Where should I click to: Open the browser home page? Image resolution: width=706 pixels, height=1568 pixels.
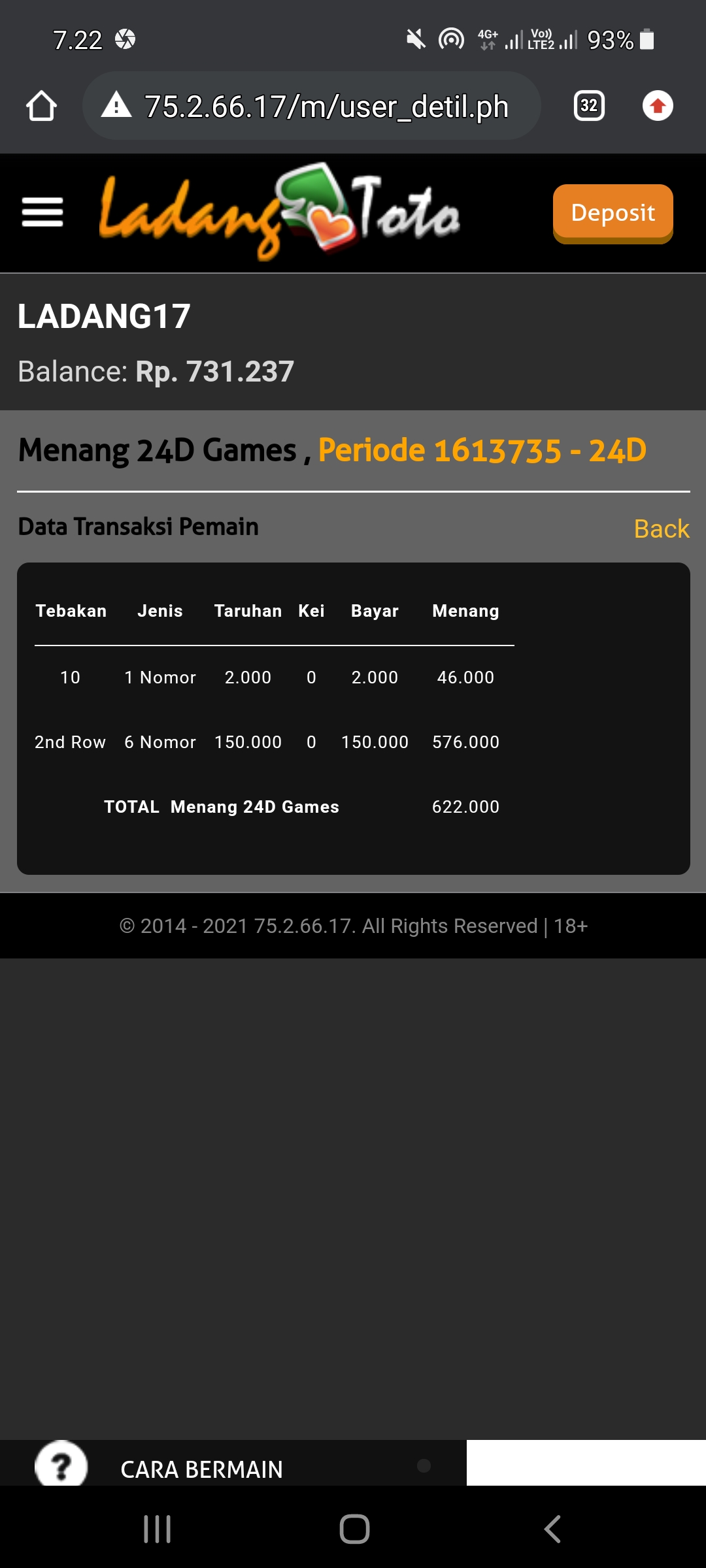pyautogui.click(x=41, y=106)
